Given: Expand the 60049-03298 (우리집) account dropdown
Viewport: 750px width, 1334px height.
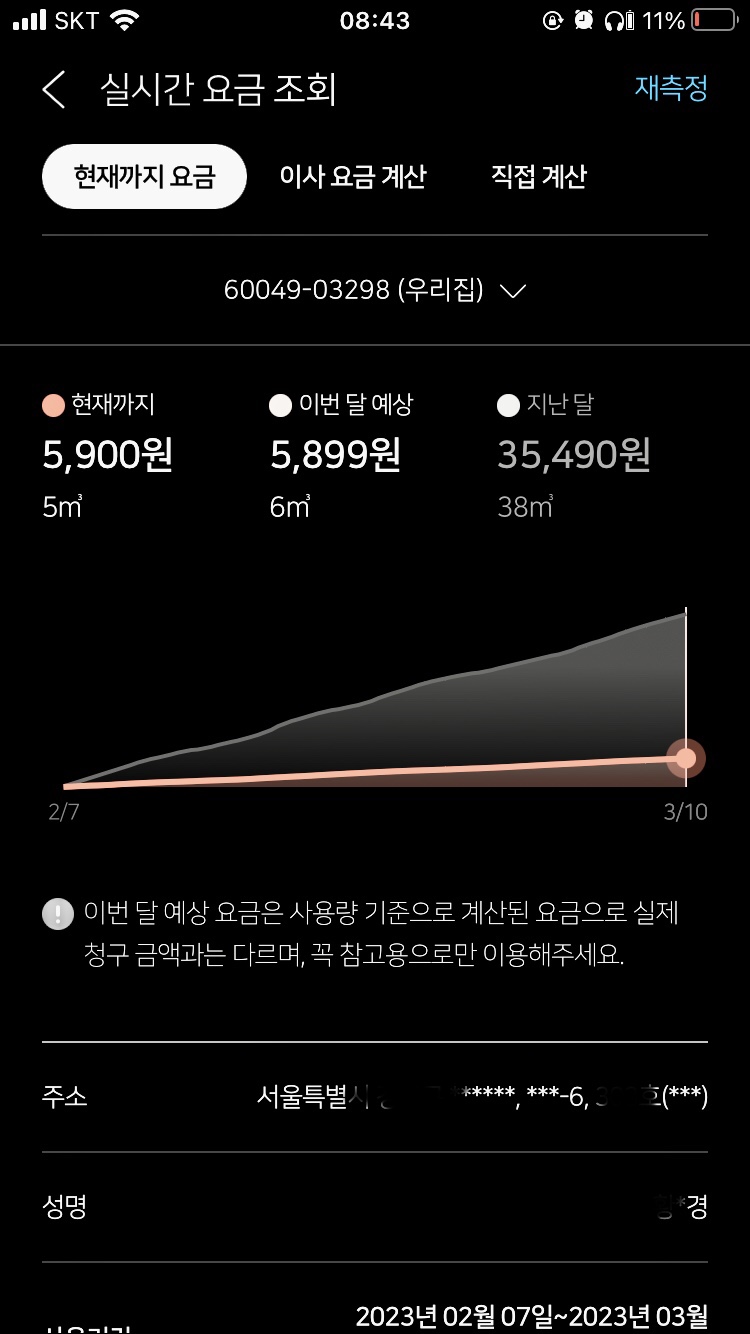Looking at the screenshot, I should pos(375,291).
